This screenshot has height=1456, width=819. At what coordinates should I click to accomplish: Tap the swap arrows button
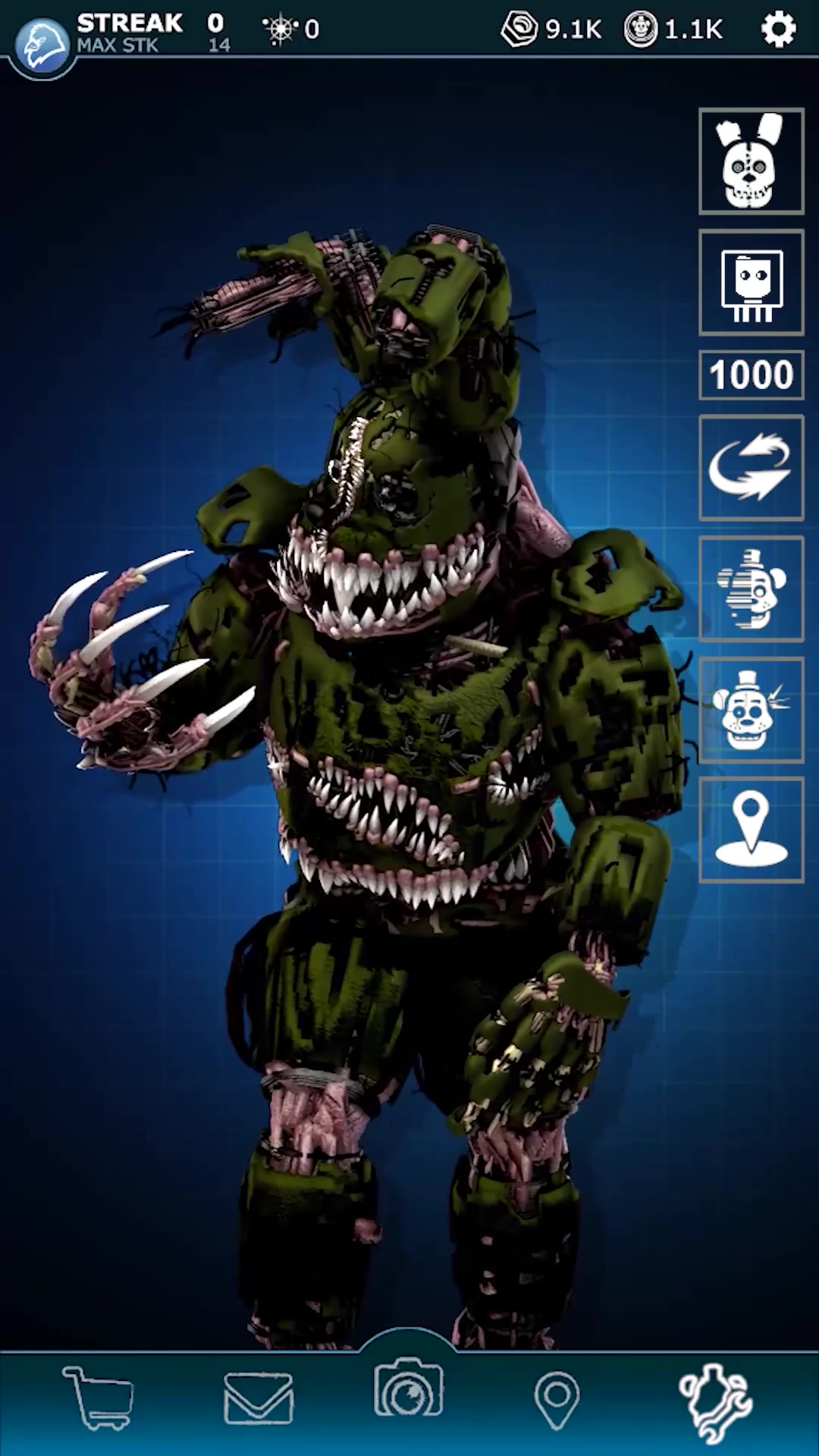[x=751, y=467]
